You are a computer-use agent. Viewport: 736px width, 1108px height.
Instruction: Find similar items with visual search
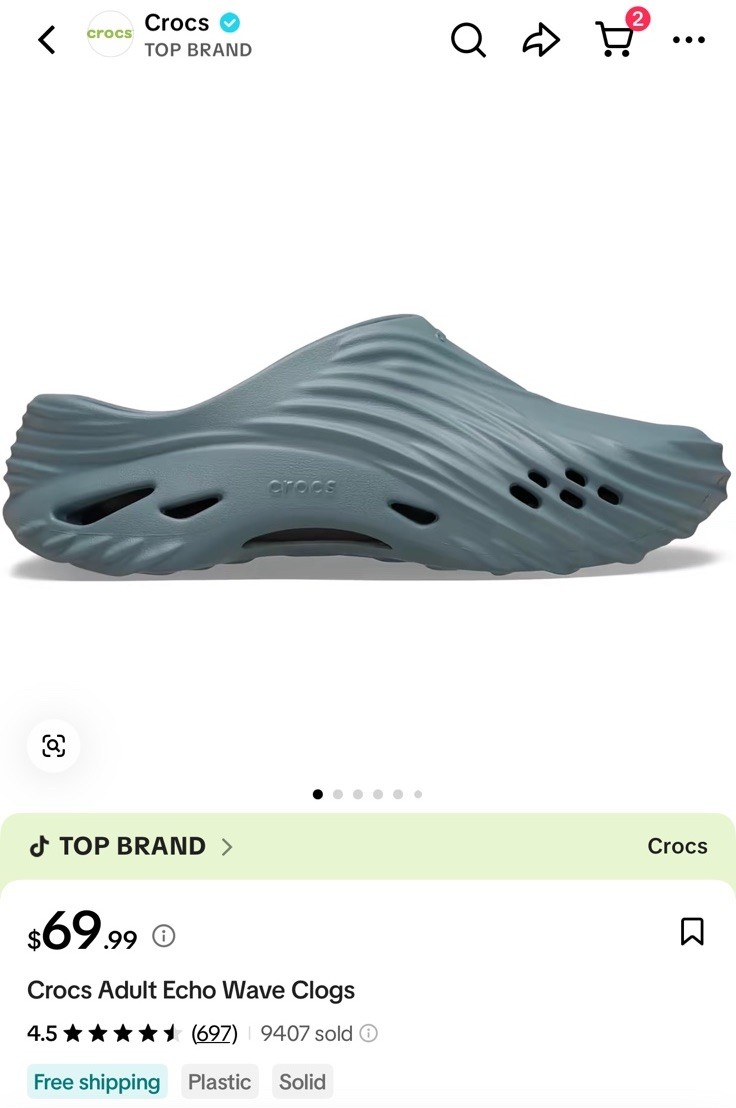[x=53, y=745]
